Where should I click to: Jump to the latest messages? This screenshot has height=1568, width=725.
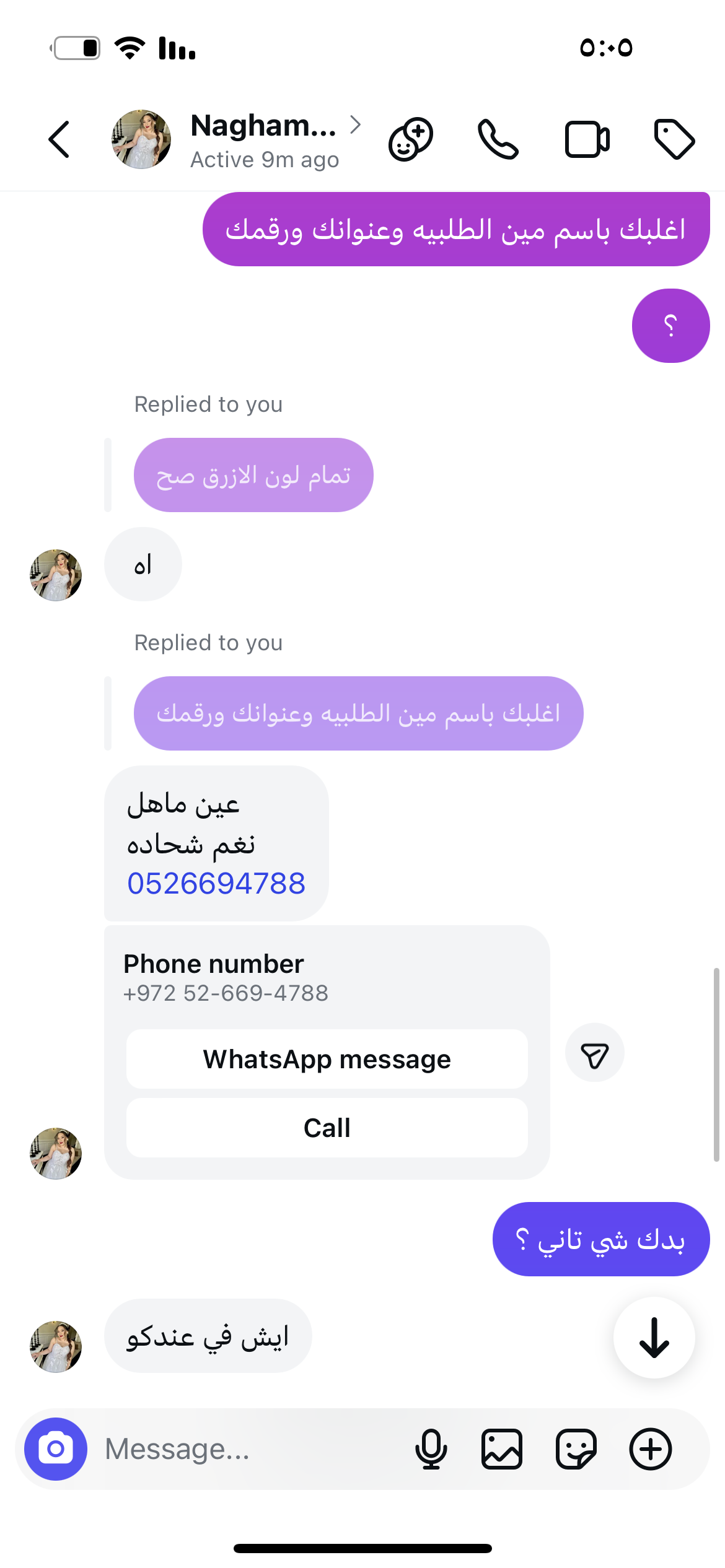coord(654,1338)
